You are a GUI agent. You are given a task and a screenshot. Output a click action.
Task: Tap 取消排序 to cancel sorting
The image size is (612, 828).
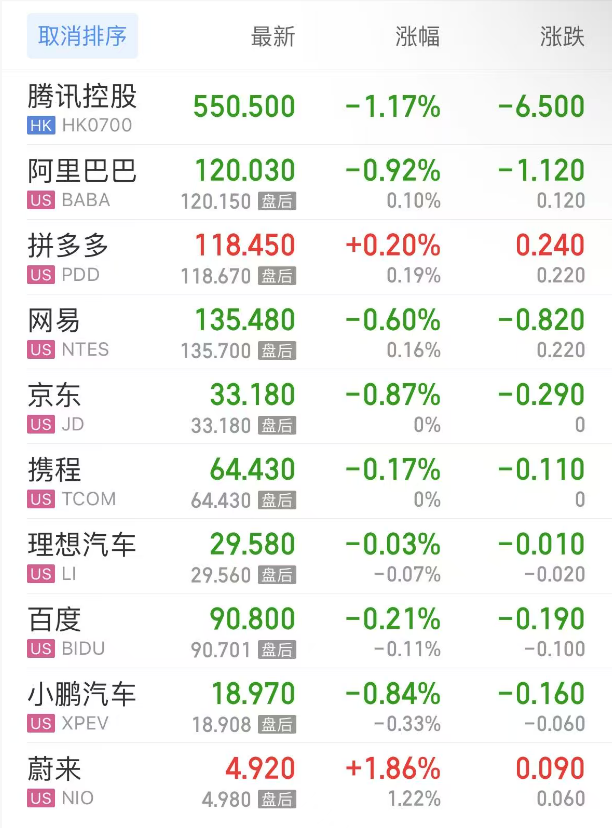(82, 37)
